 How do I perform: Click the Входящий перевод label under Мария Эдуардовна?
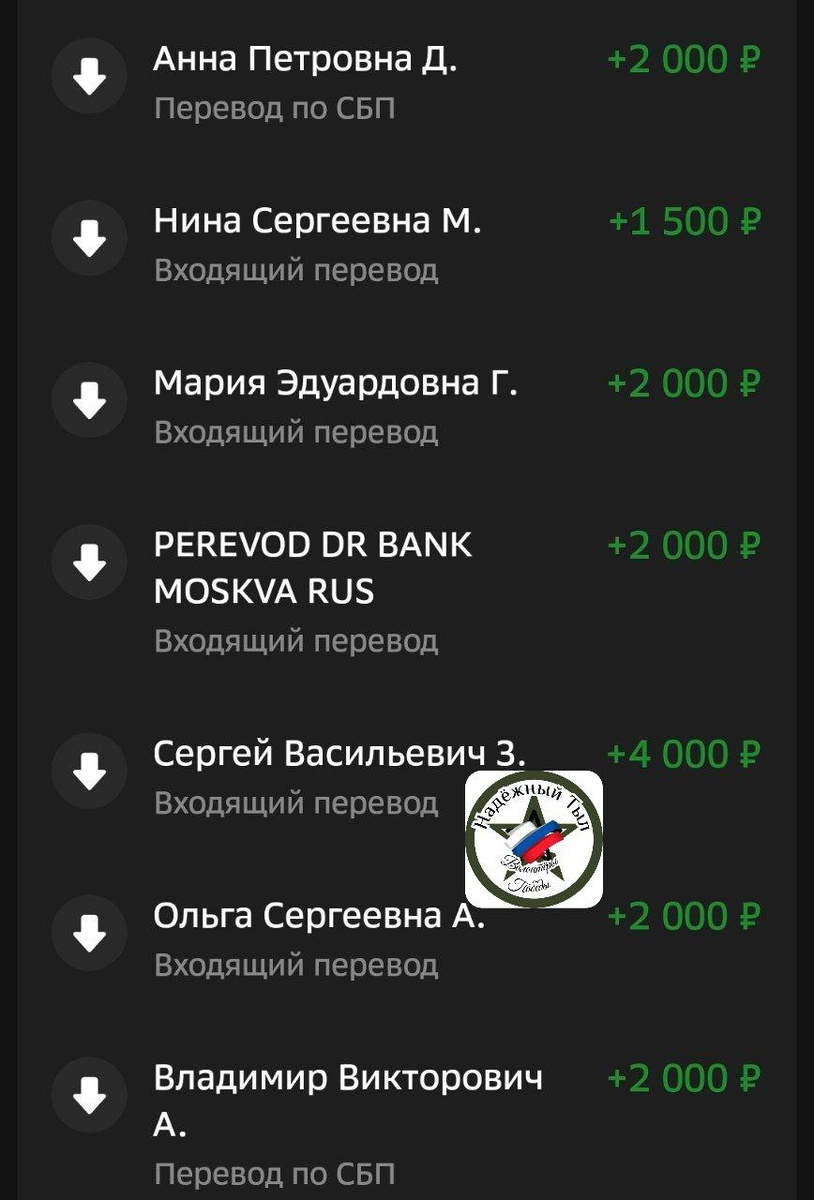[297, 434]
